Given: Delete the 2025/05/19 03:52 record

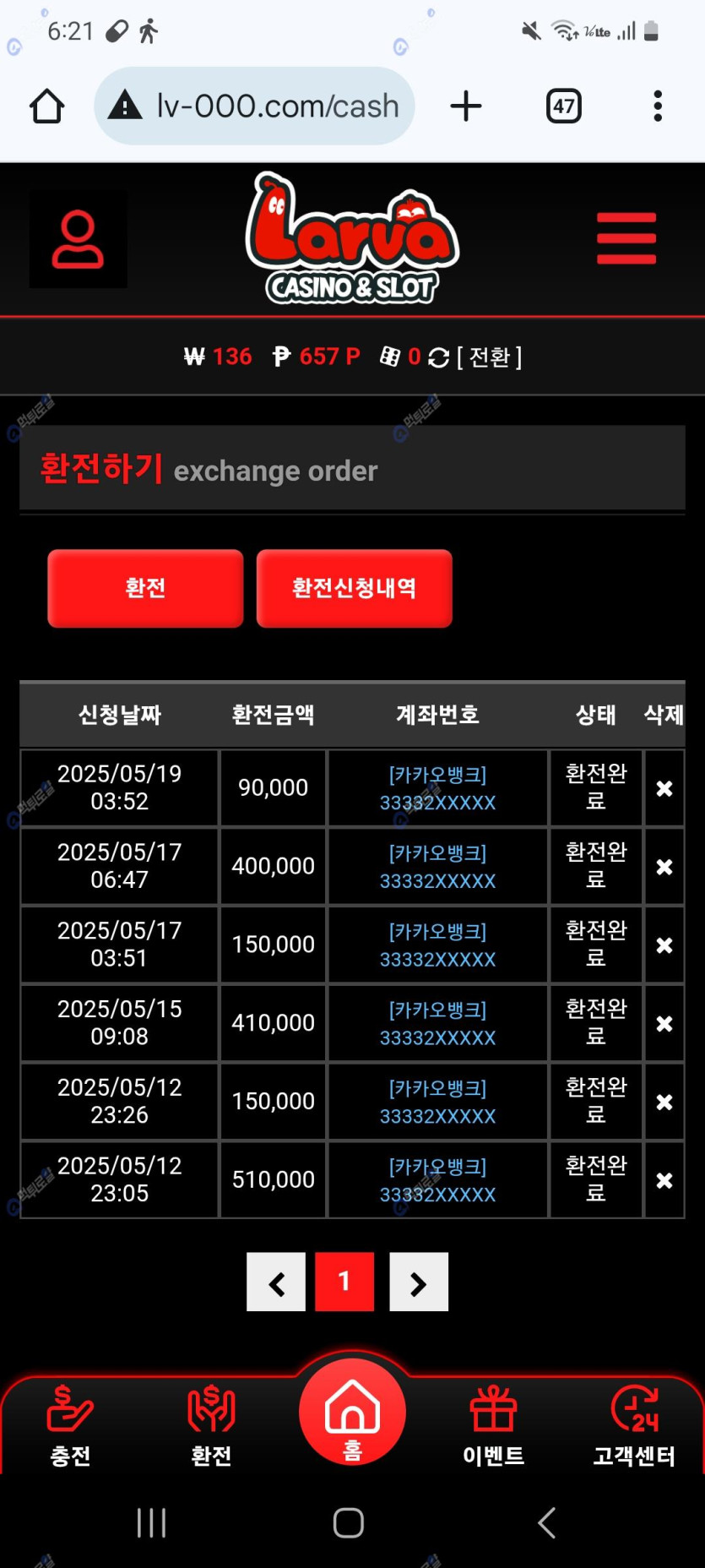Looking at the screenshot, I should click(x=664, y=788).
